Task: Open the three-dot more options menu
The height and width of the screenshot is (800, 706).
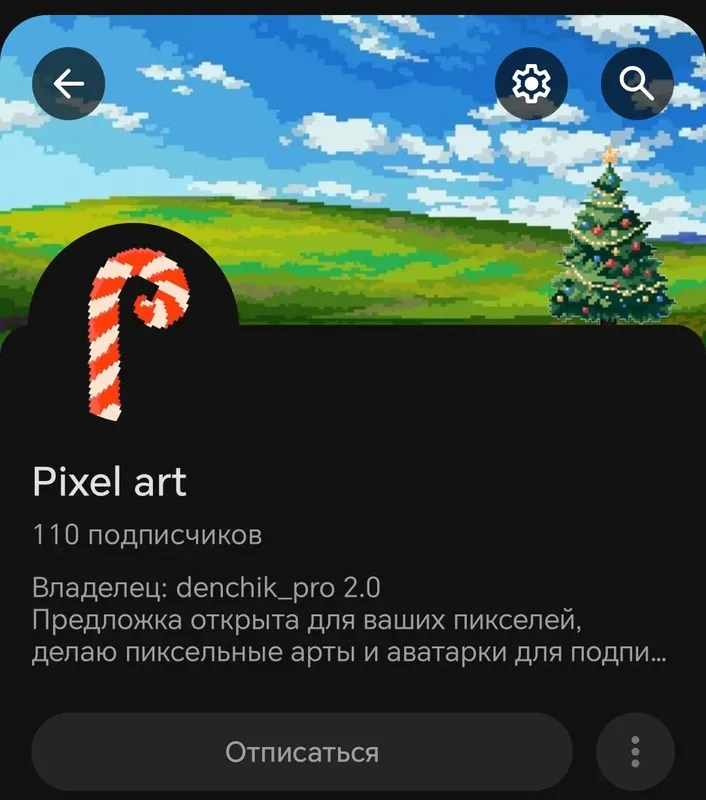Action: [635, 752]
